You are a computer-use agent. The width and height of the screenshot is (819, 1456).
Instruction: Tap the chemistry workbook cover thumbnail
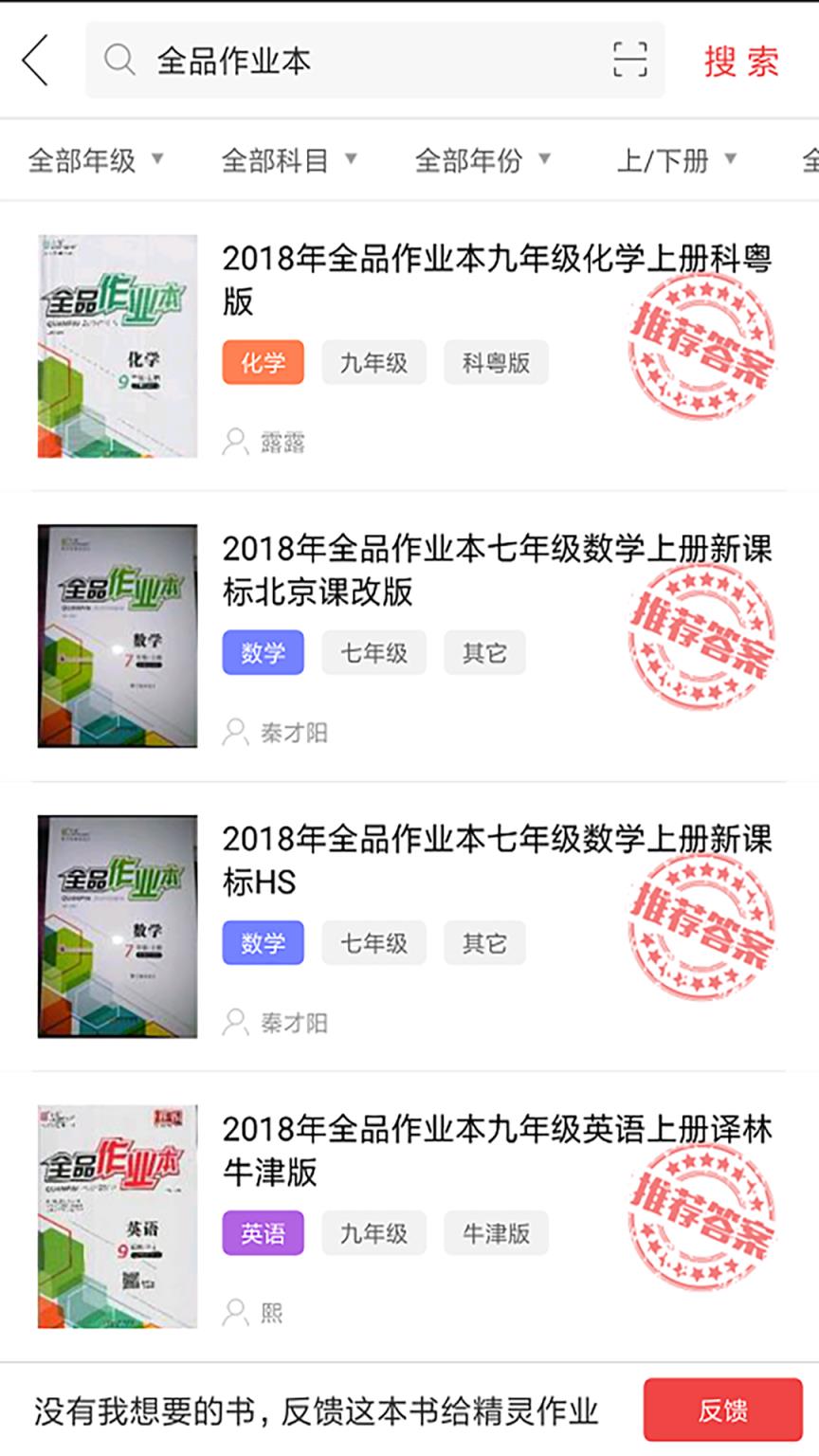[117, 344]
